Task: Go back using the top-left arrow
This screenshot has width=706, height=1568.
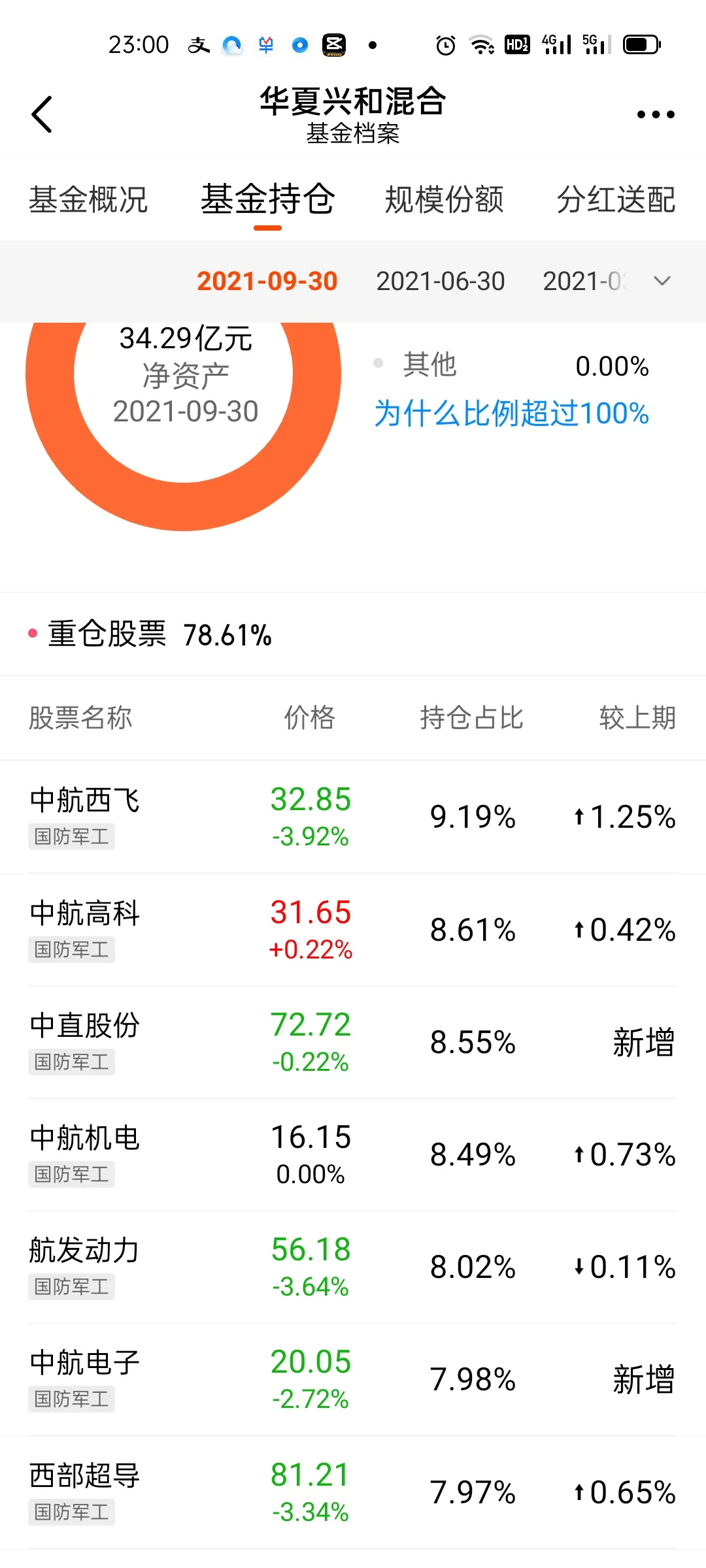Action: click(42, 114)
